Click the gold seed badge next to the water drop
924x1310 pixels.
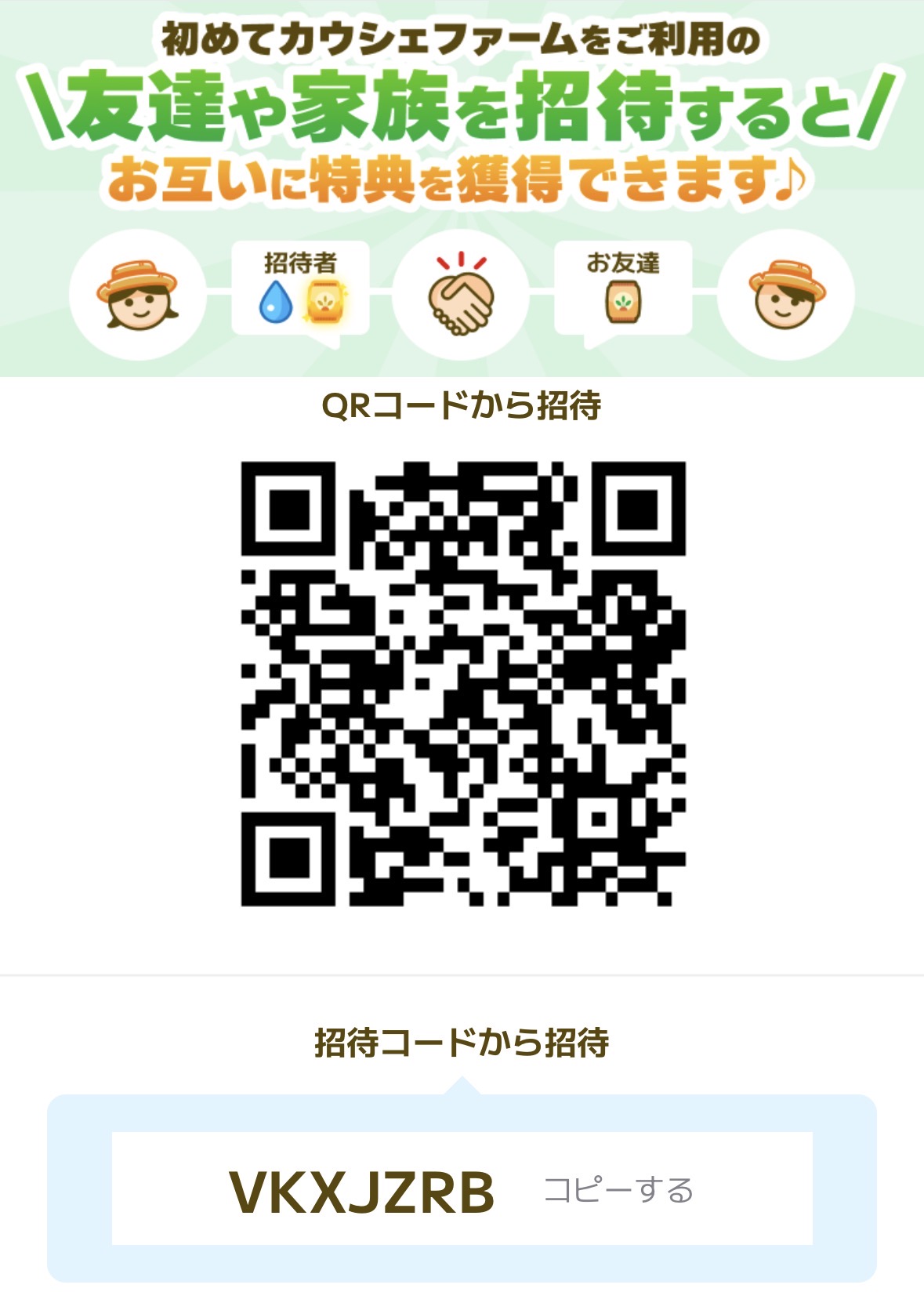(x=323, y=302)
